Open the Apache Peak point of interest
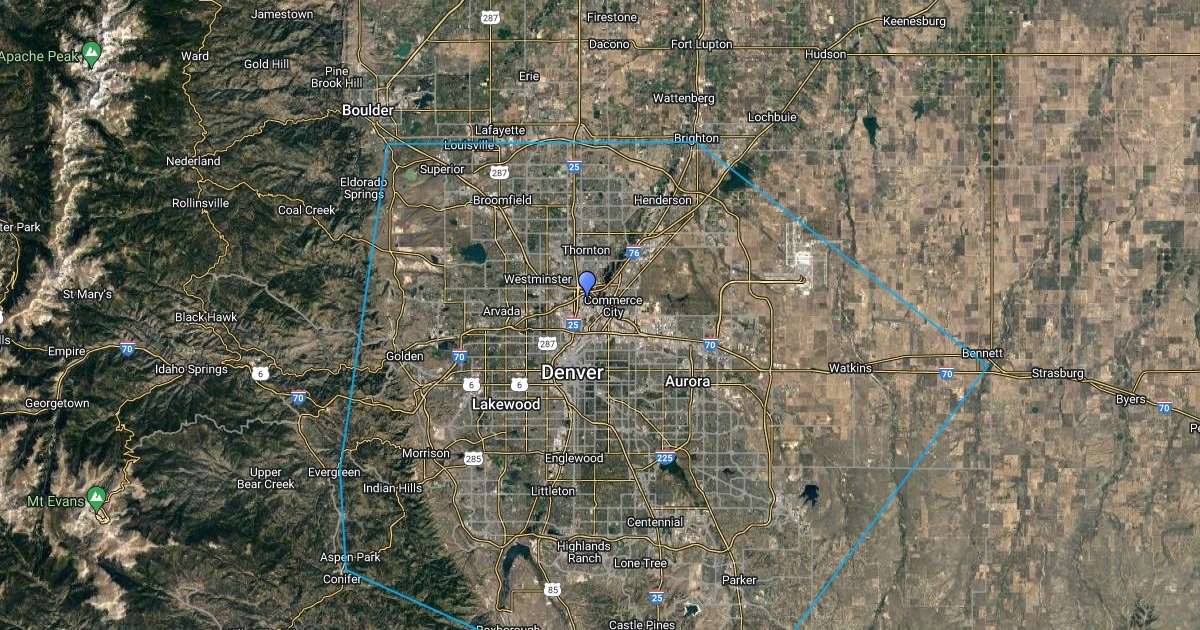This screenshot has height=630, width=1200. 92,53
